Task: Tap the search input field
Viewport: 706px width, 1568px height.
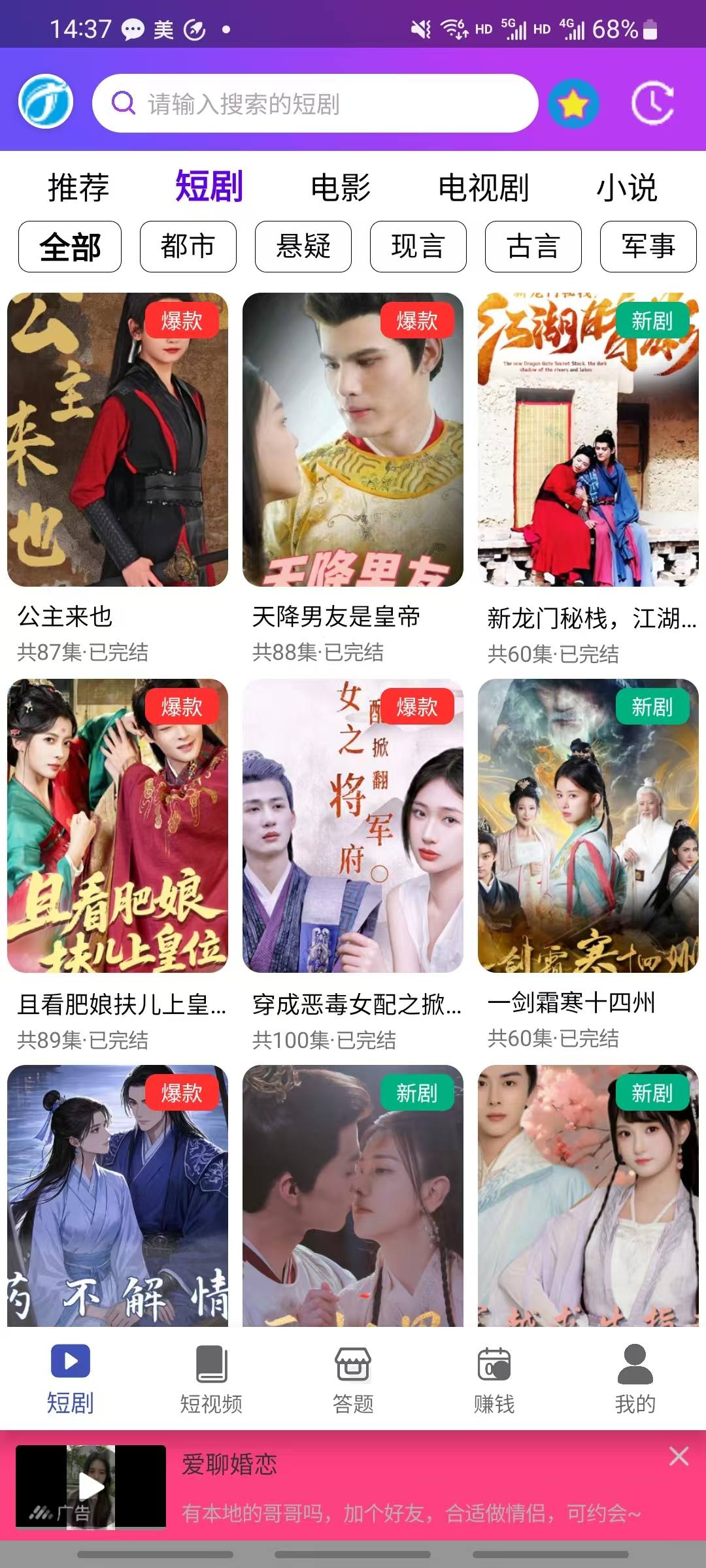Action: [x=314, y=103]
